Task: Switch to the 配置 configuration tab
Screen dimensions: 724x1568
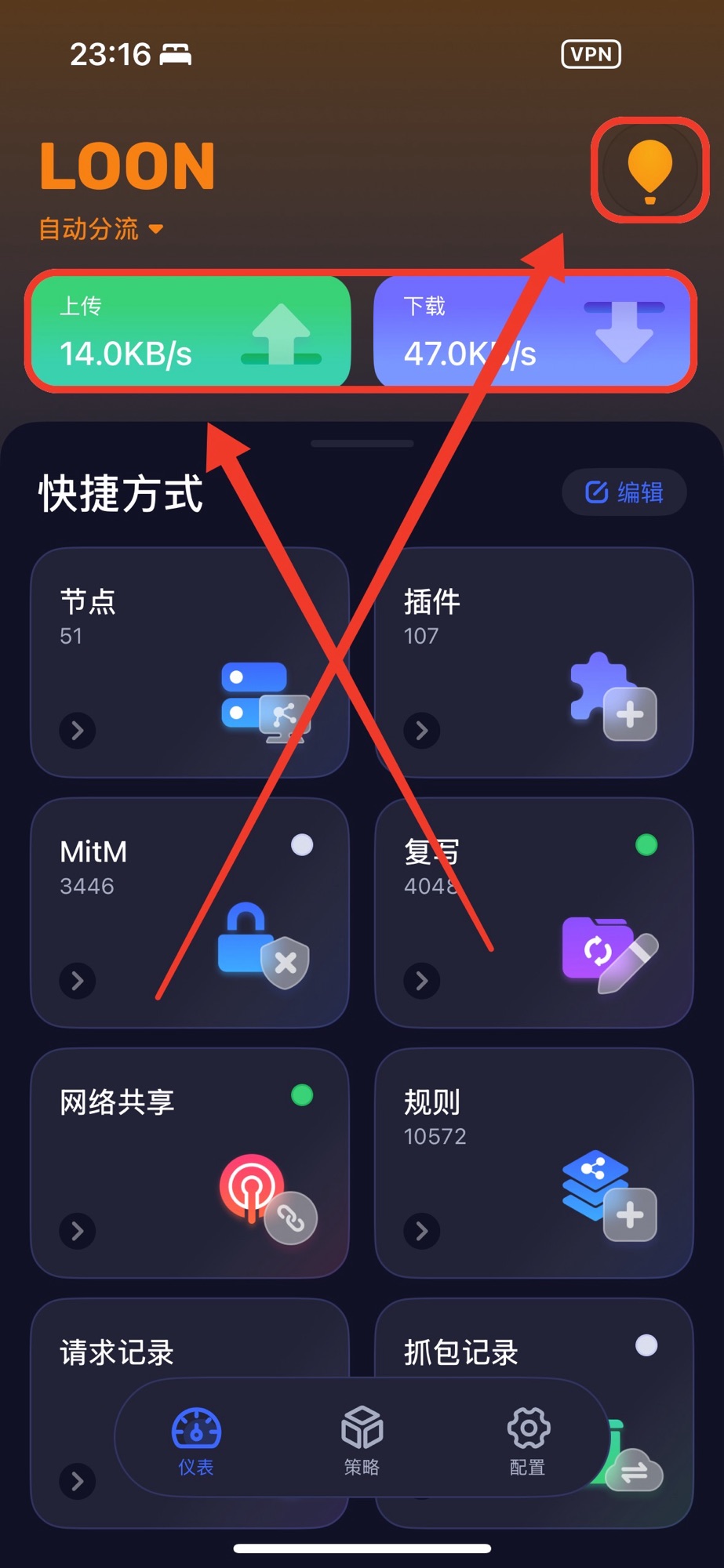Action: (528, 1439)
